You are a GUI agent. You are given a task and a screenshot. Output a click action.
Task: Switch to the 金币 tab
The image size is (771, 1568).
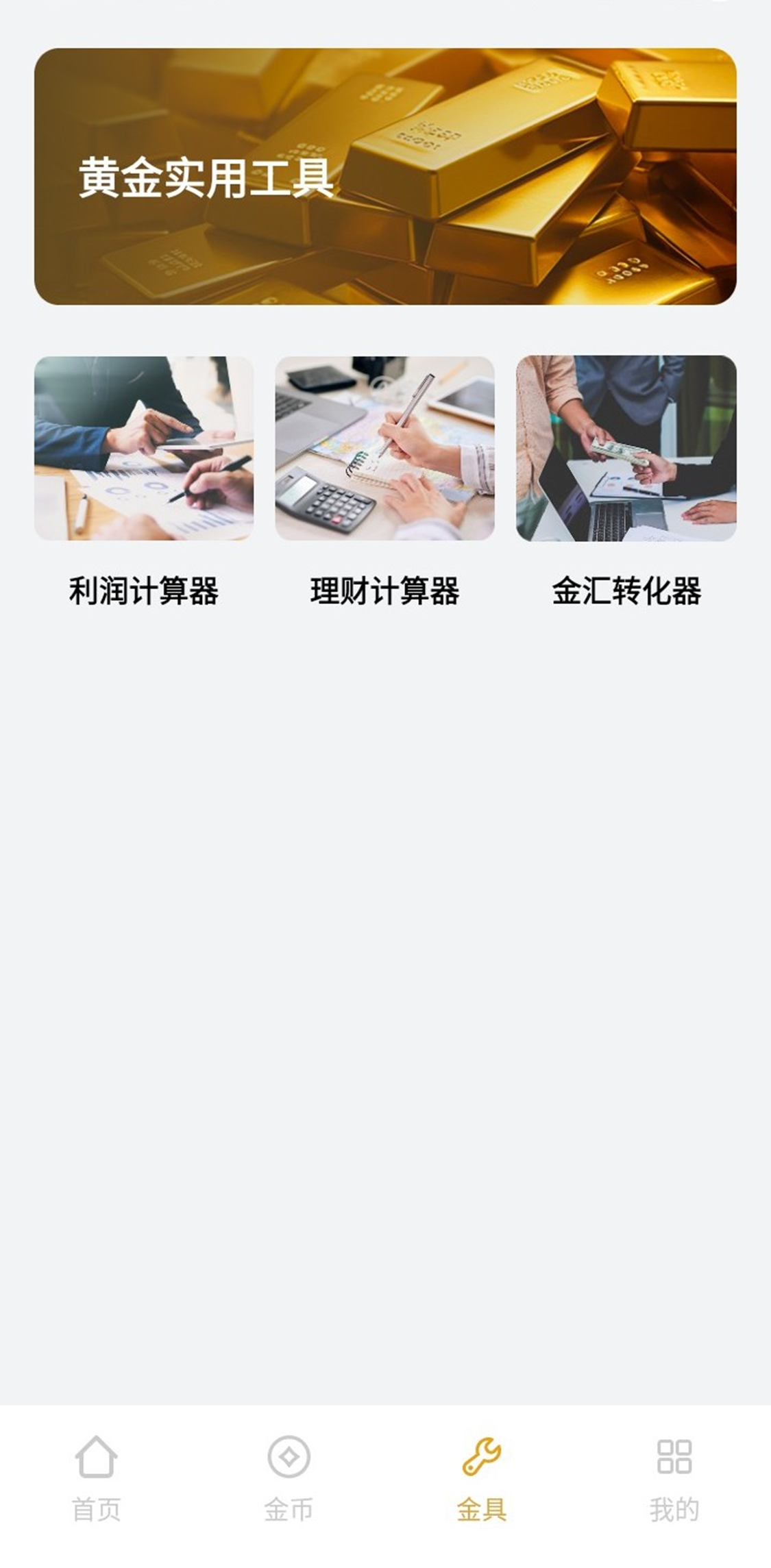[289, 1478]
